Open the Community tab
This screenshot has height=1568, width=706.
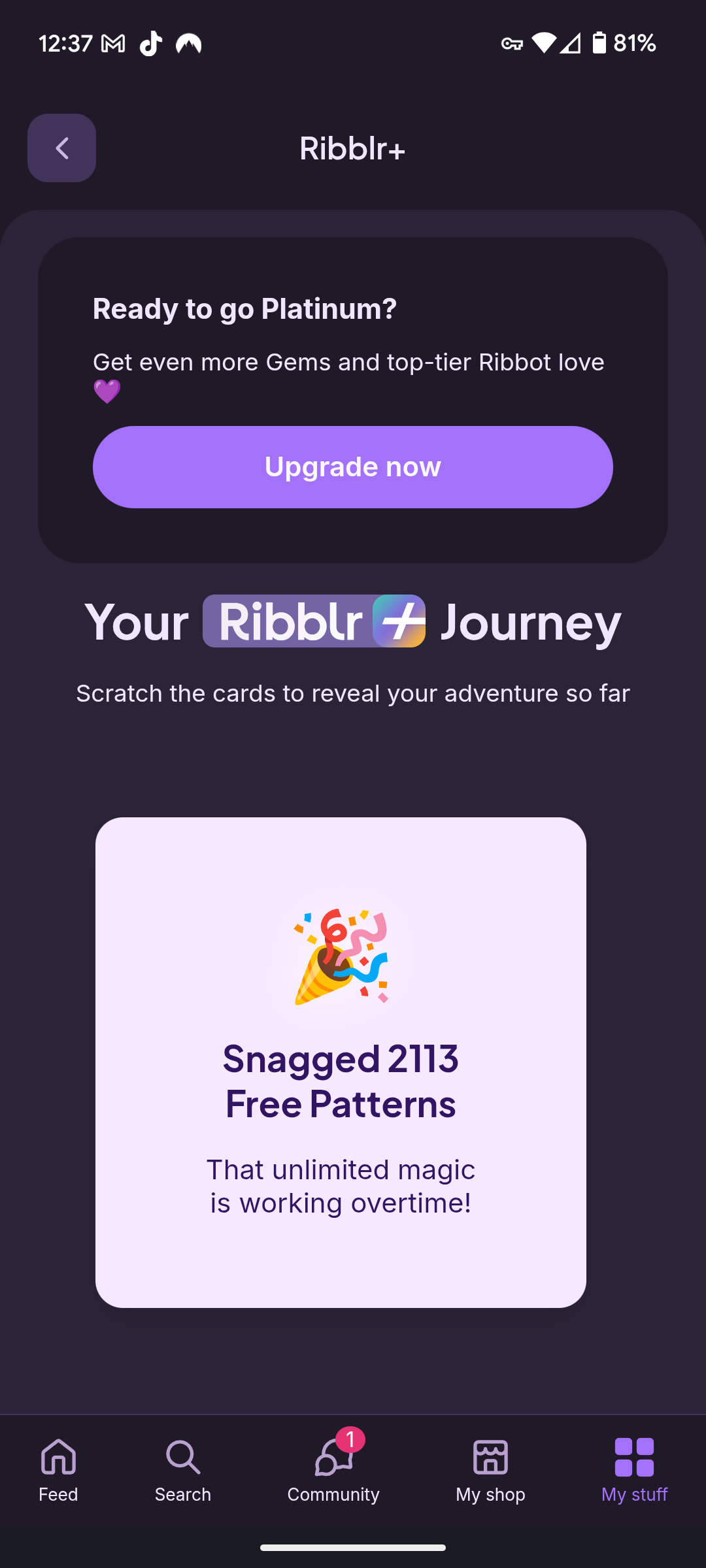tap(333, 1470)
